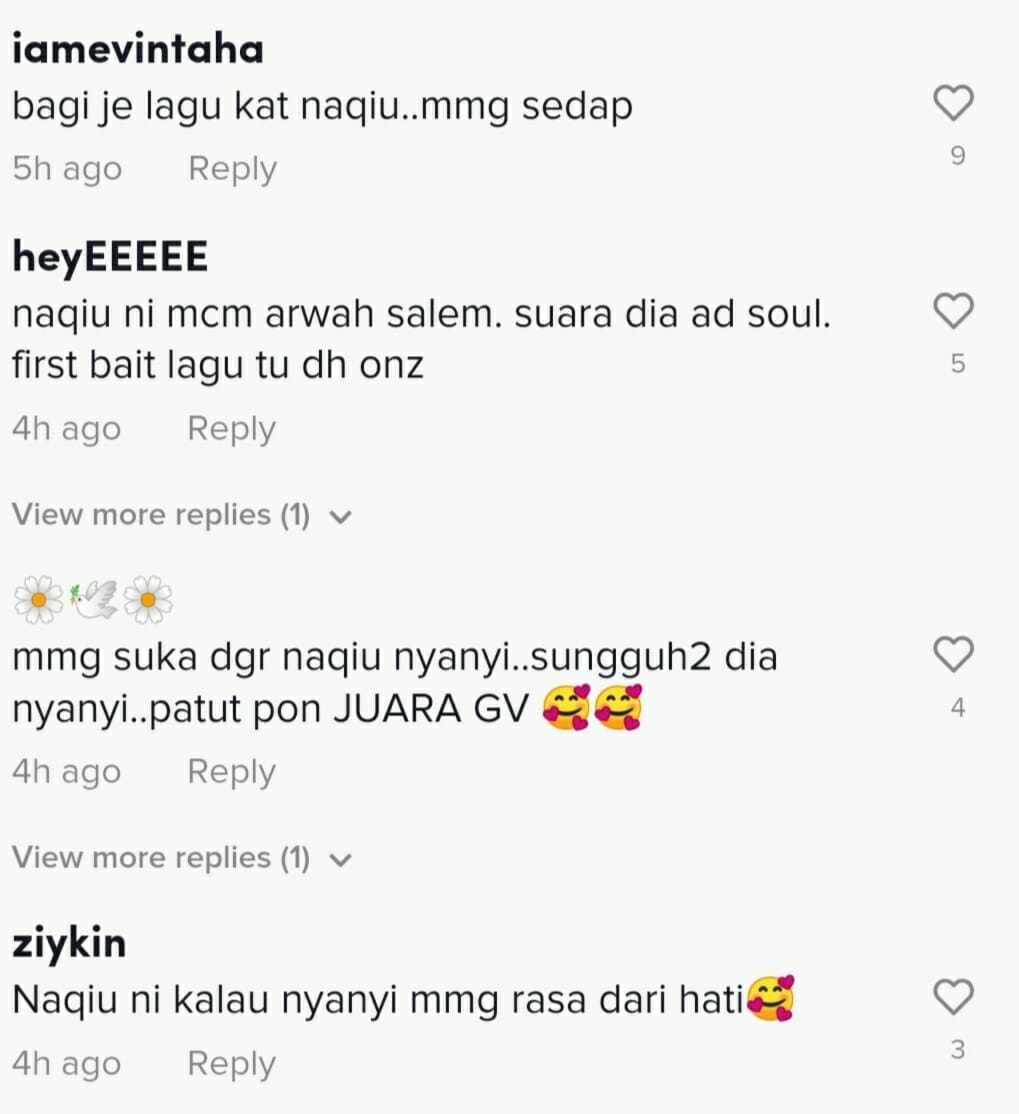
Task: Reply to ziykin's comment
Action: 232,1064
